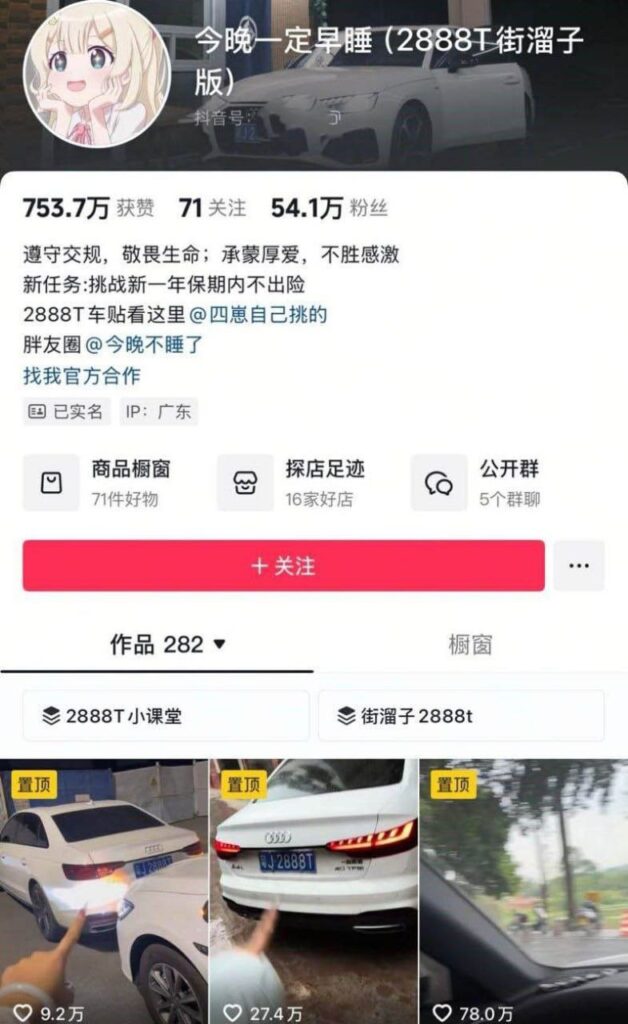Open the mention link @今晚不睡了
The height and width of the screenshot is (1024, 628).
(x=143, y=345)
